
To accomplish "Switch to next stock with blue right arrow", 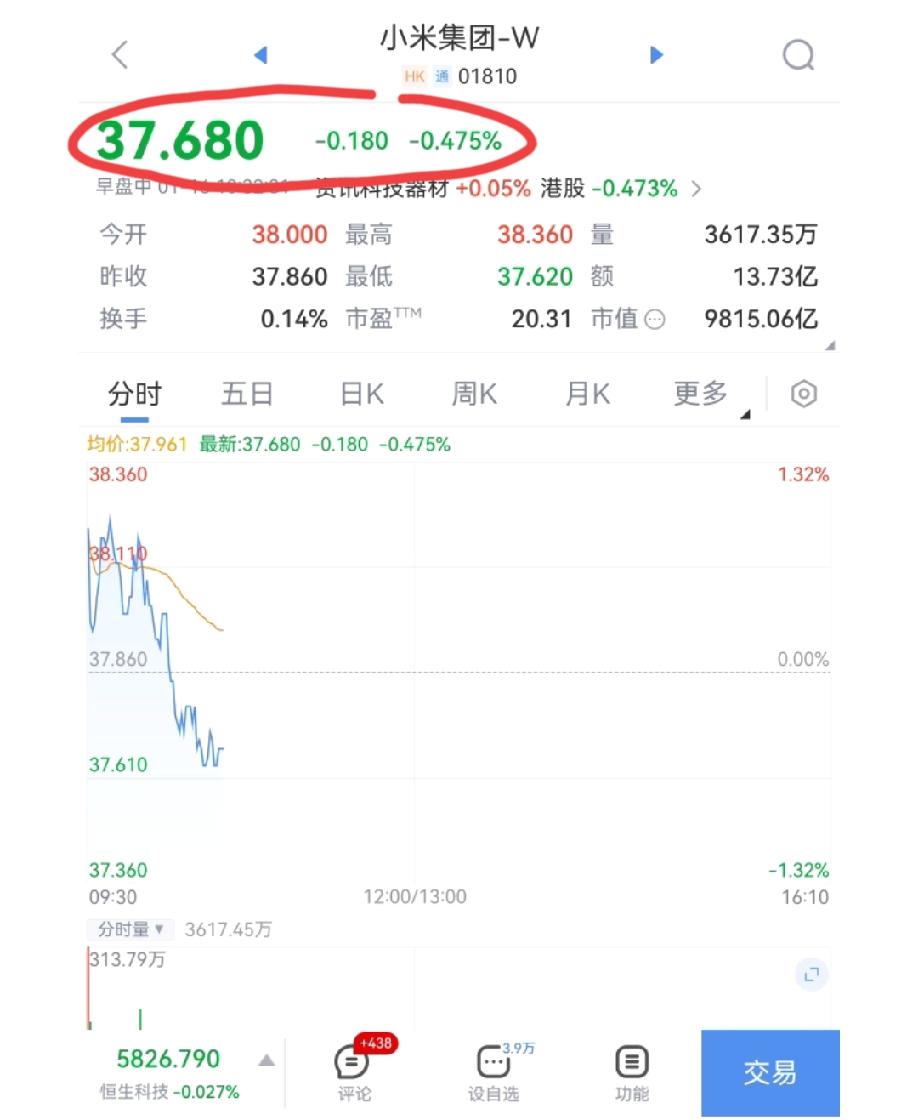I will [657, 55].
